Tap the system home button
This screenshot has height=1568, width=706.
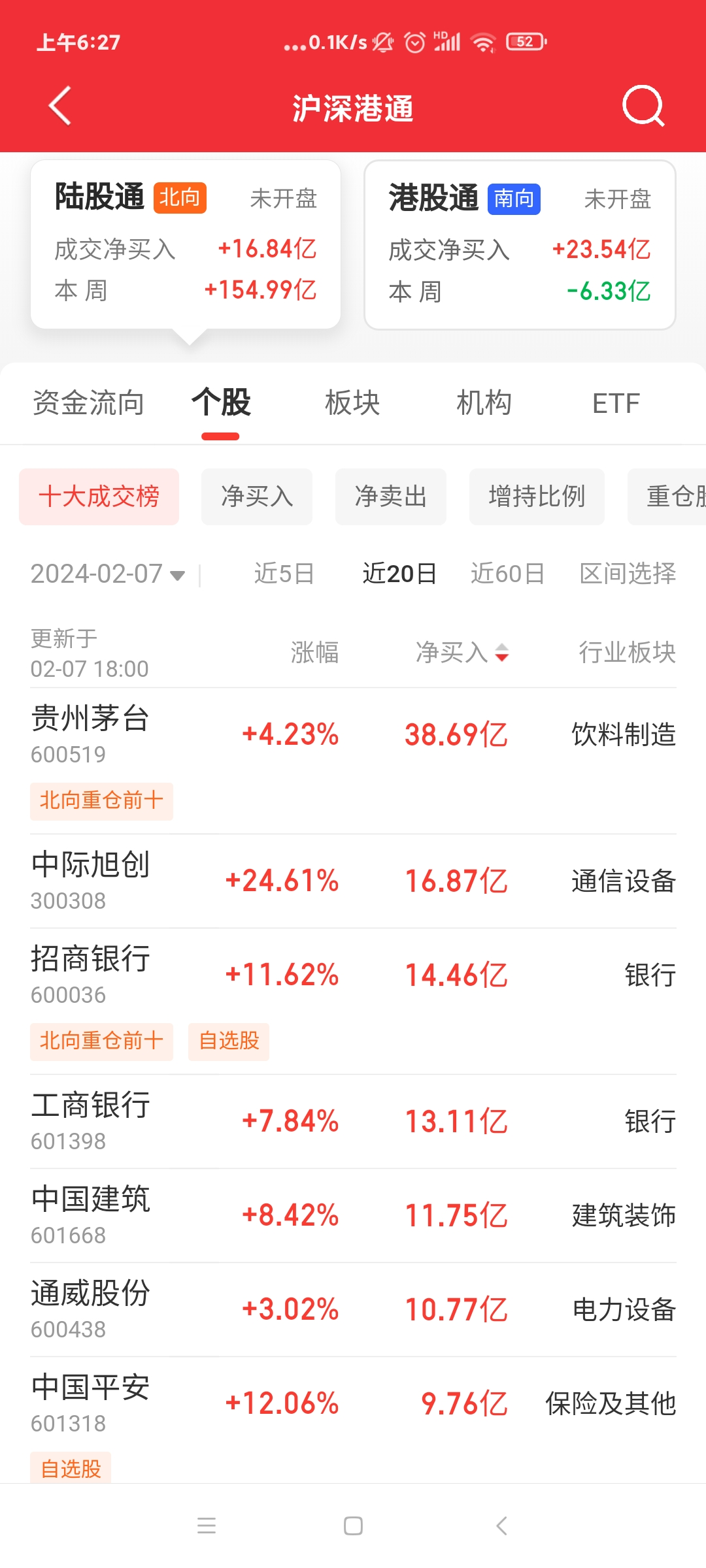point(353,1526)
